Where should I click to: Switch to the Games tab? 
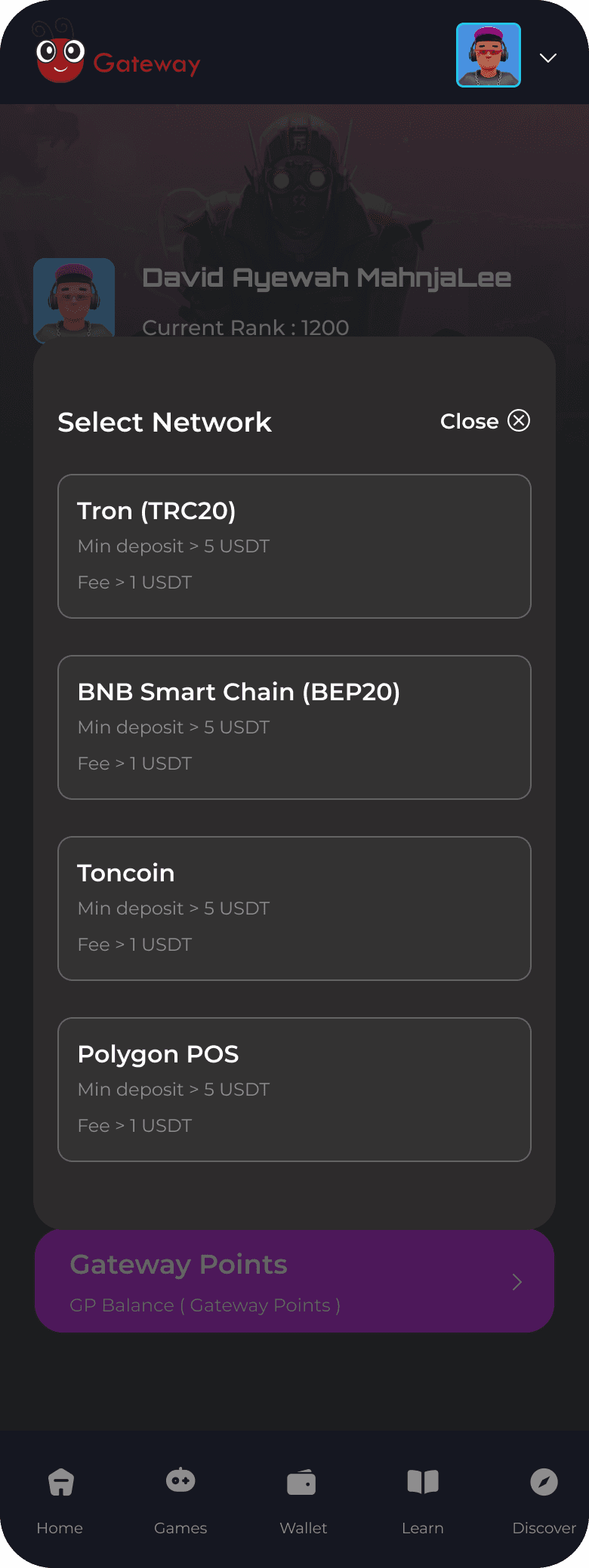(x=180, y=1499)
